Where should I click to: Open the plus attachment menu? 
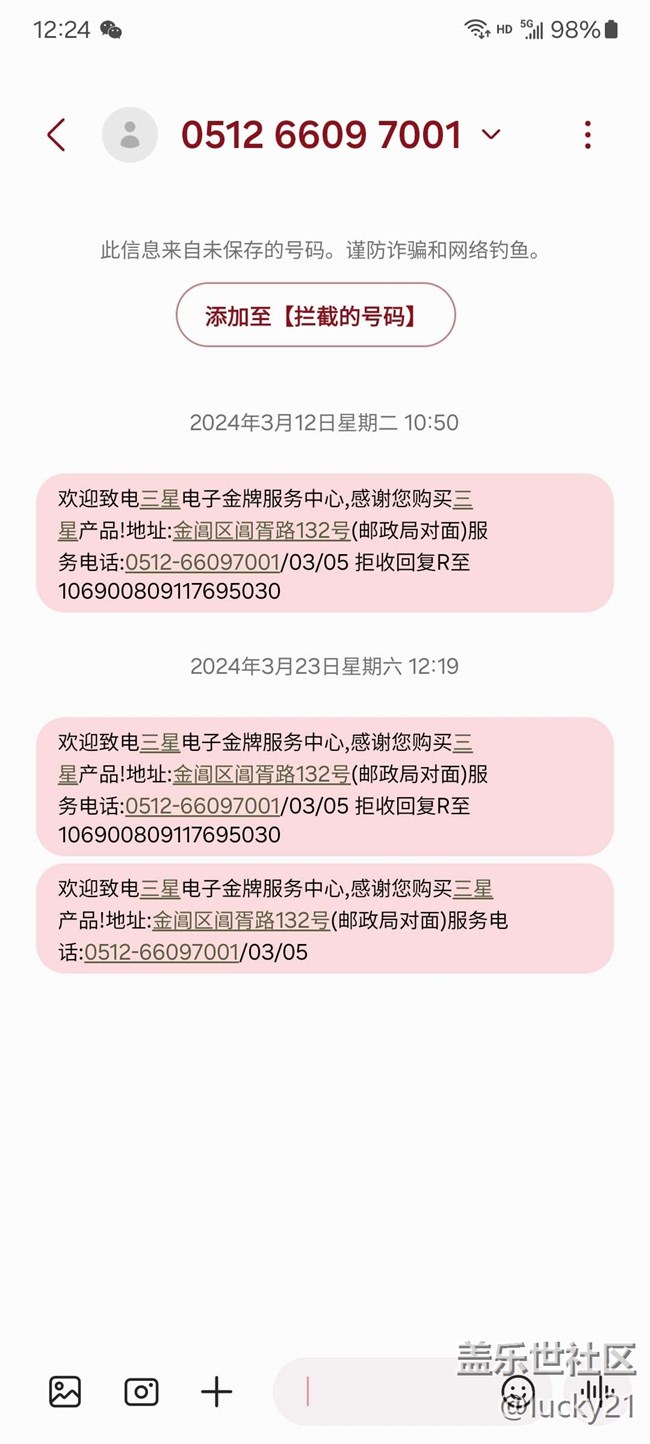click(x=216, y=1391)
